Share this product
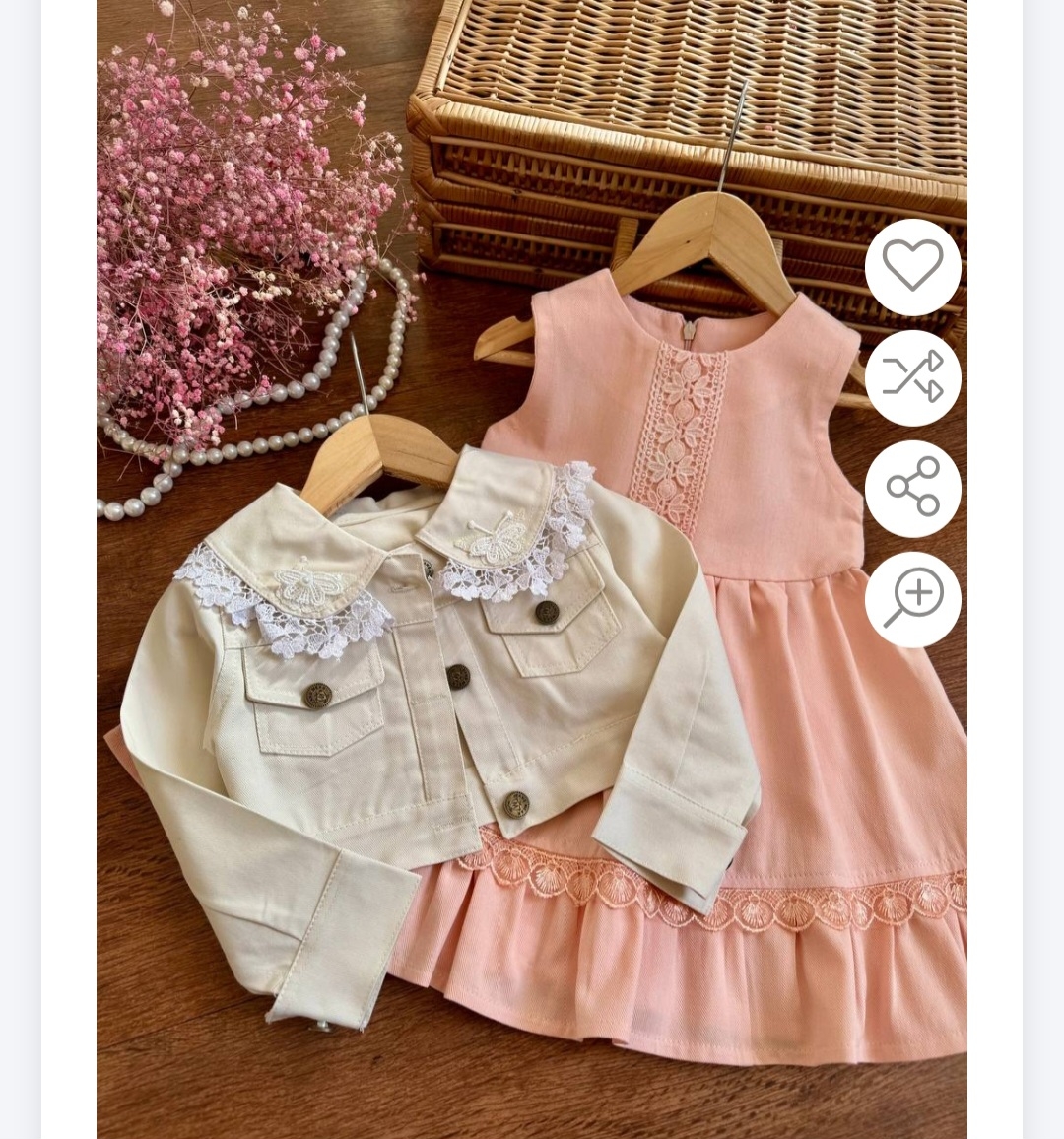Screen dimensions: 1064x1139 pyautogui.click(x=912, y=488)
